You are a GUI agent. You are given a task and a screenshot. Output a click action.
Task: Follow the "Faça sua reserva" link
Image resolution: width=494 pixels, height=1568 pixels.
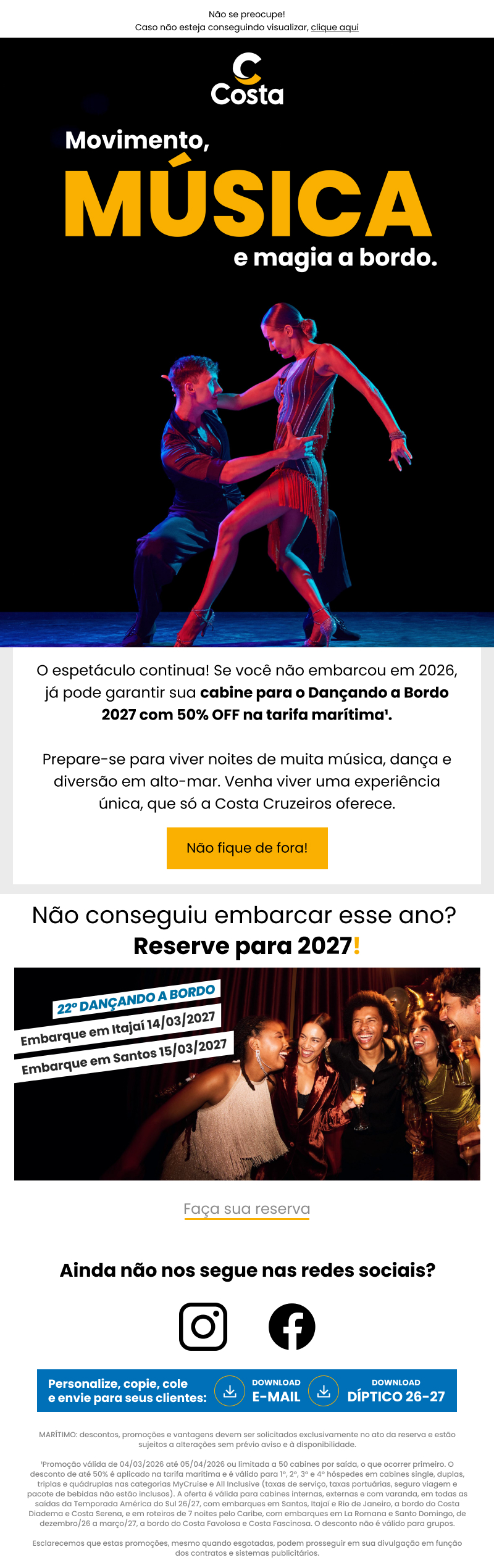pyautogui.click(x=247, y=1209)
